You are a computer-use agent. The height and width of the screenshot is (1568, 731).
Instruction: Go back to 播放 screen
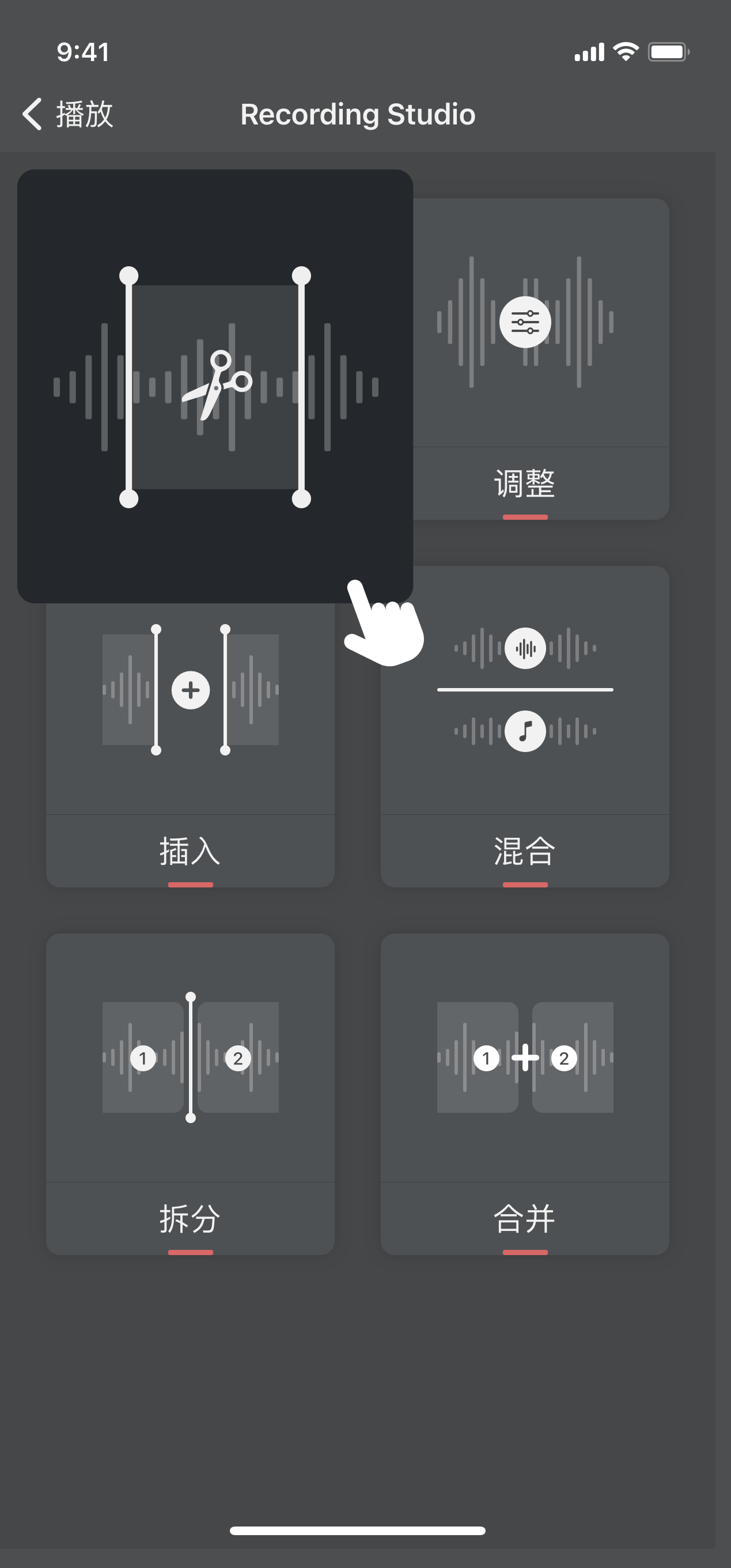click(x=67, y=114)
